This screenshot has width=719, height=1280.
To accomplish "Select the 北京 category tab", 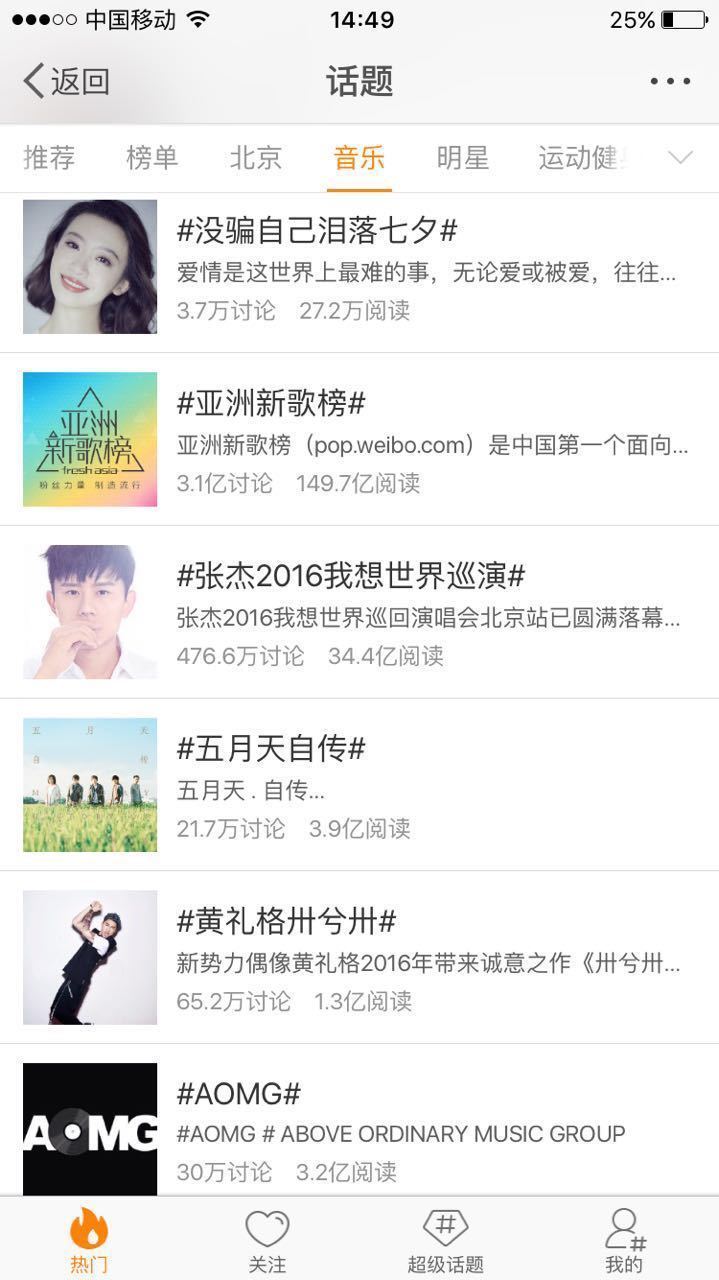I will tap(256, 158).
